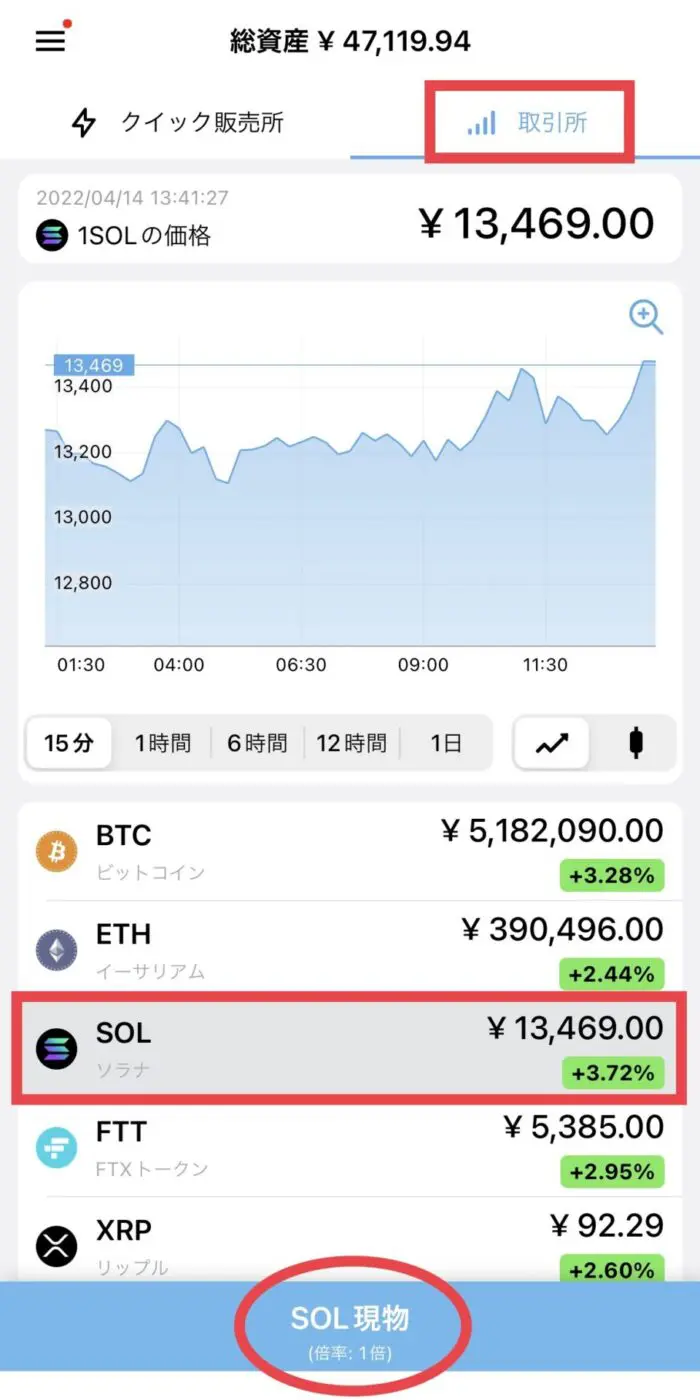This screenshot has width=700, height=1400.
Task: Open the BTC ビットコイン row
Action: (350, 852)
